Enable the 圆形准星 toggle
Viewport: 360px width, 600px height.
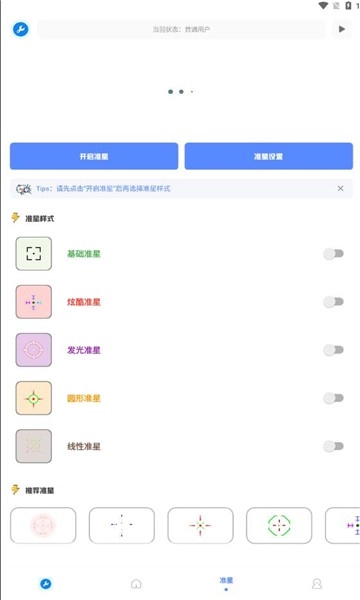click(333, 398)
